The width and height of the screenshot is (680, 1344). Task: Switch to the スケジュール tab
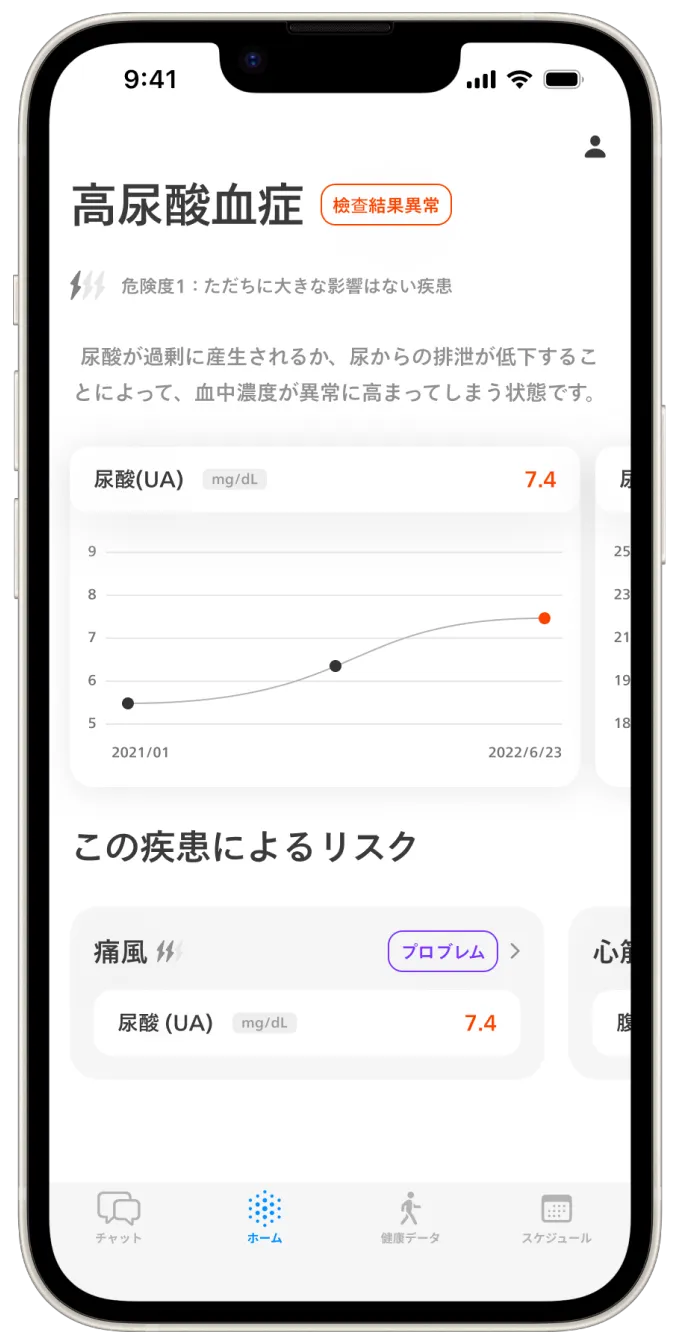[x=556, y=1217]
